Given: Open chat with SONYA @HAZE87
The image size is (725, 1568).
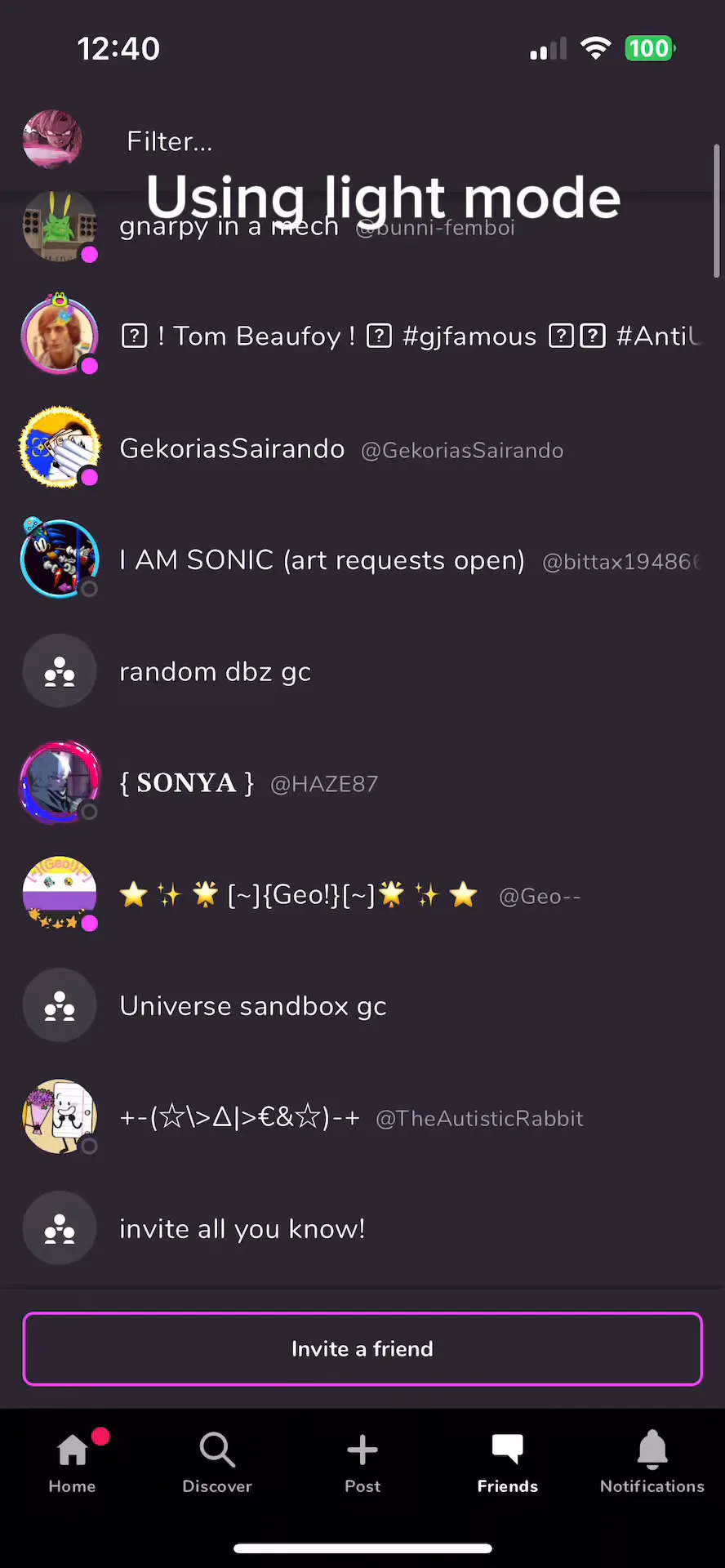Looking at the screenshot, I should click(x=362, y=783).
